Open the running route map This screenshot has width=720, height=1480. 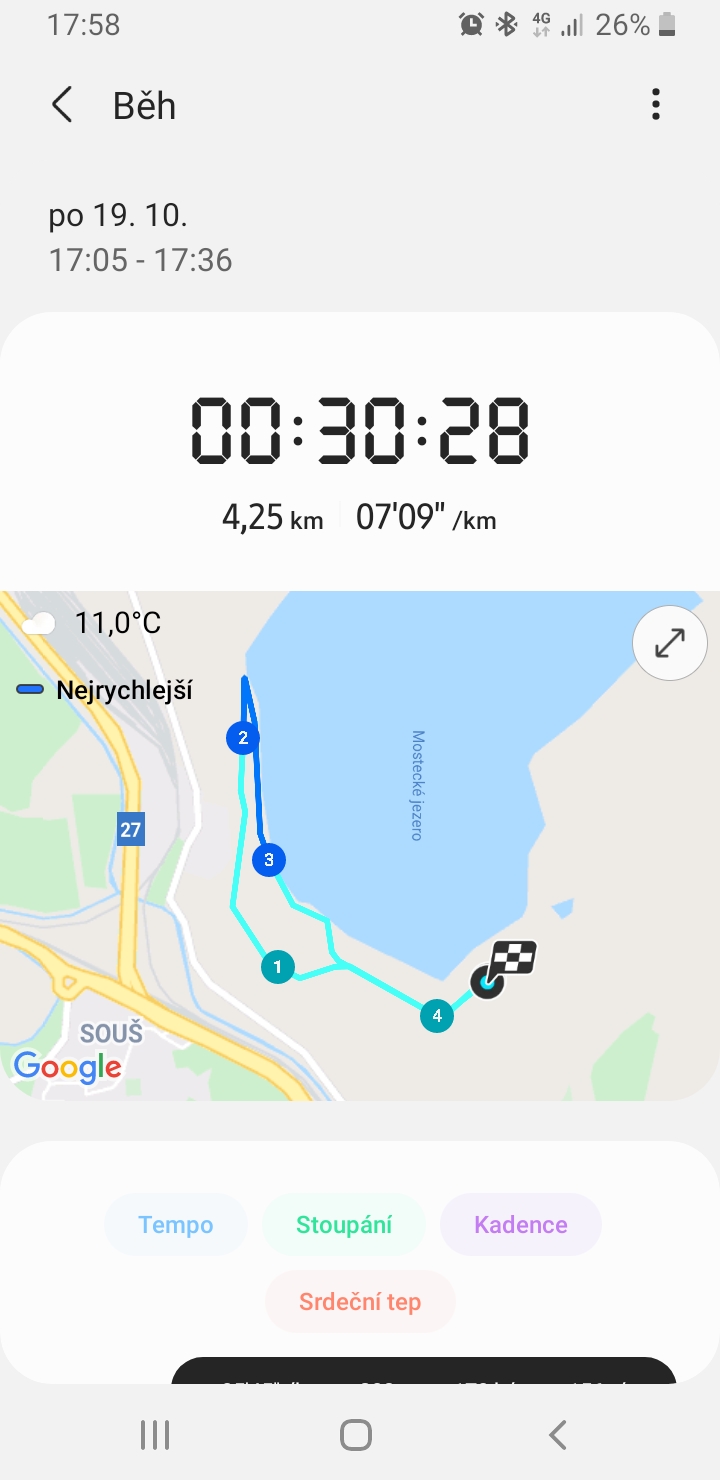(360, 846)
